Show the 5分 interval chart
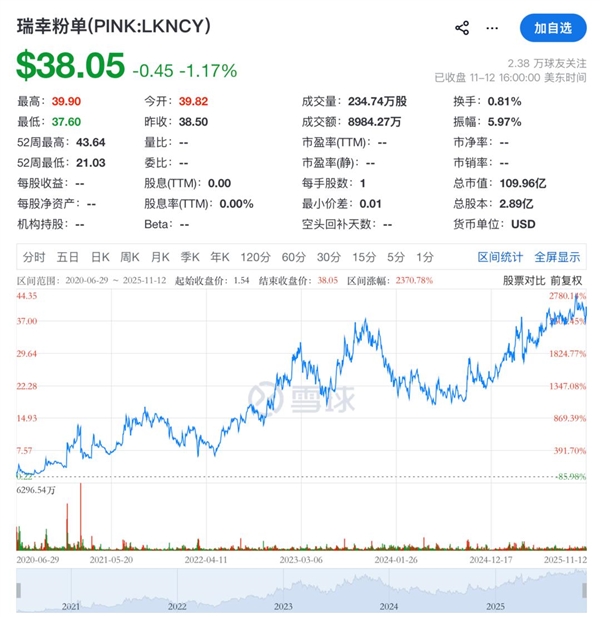 pos(396,257)
